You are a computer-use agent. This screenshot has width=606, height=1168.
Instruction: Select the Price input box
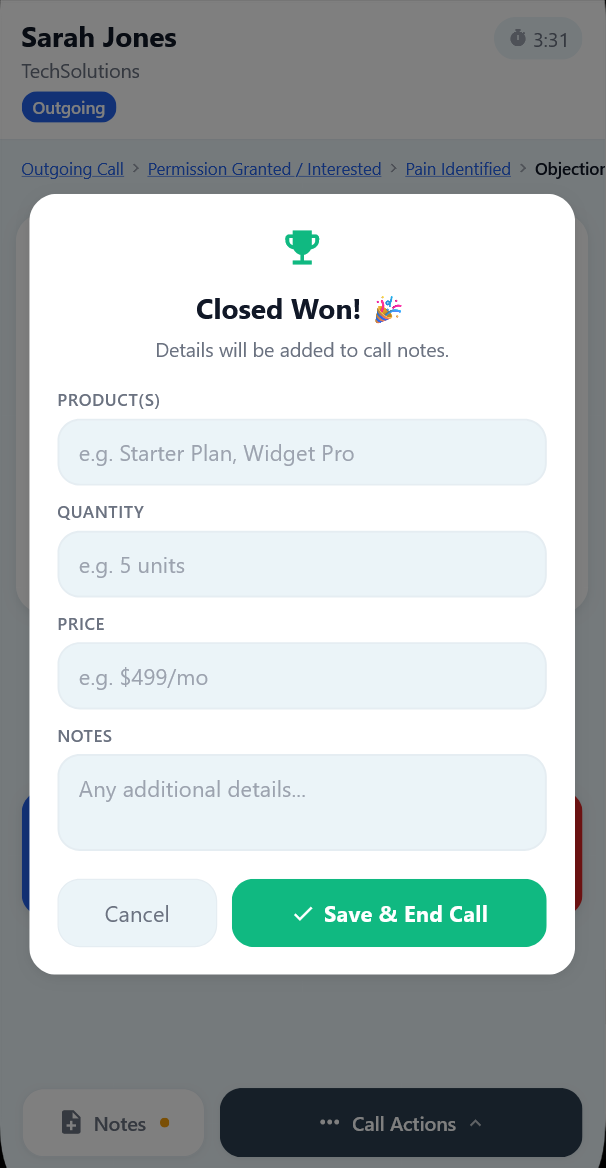pos(301,677)
